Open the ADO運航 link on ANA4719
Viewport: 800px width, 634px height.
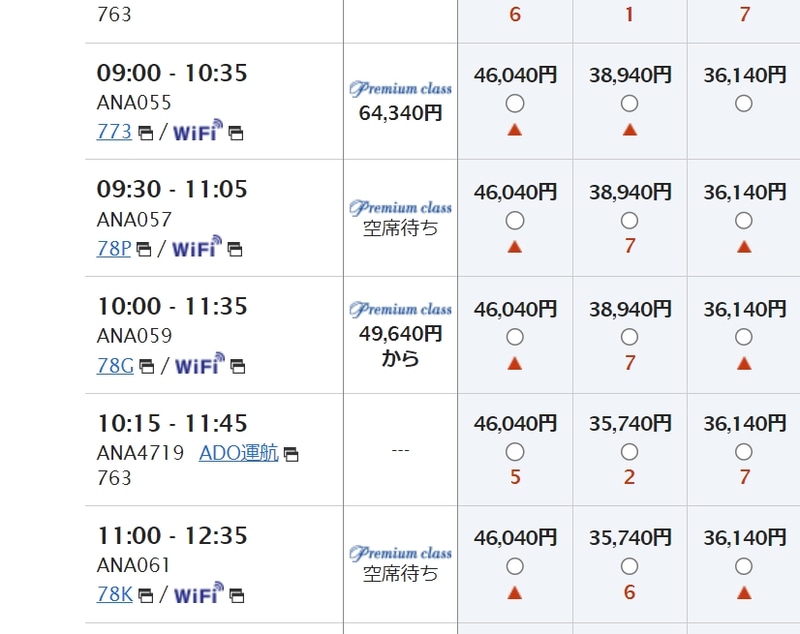click(238, 452)
